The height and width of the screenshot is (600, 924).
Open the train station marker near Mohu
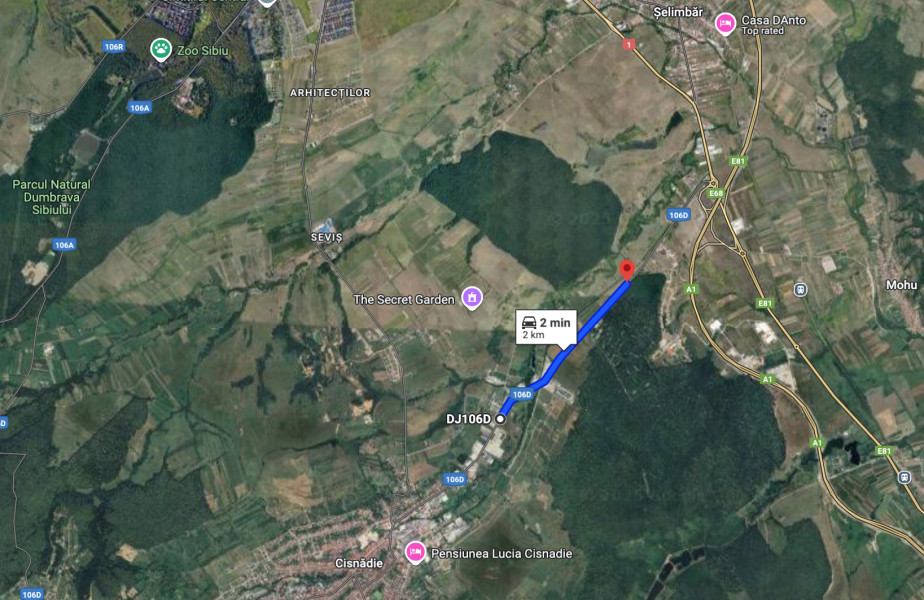pos(800,289)
